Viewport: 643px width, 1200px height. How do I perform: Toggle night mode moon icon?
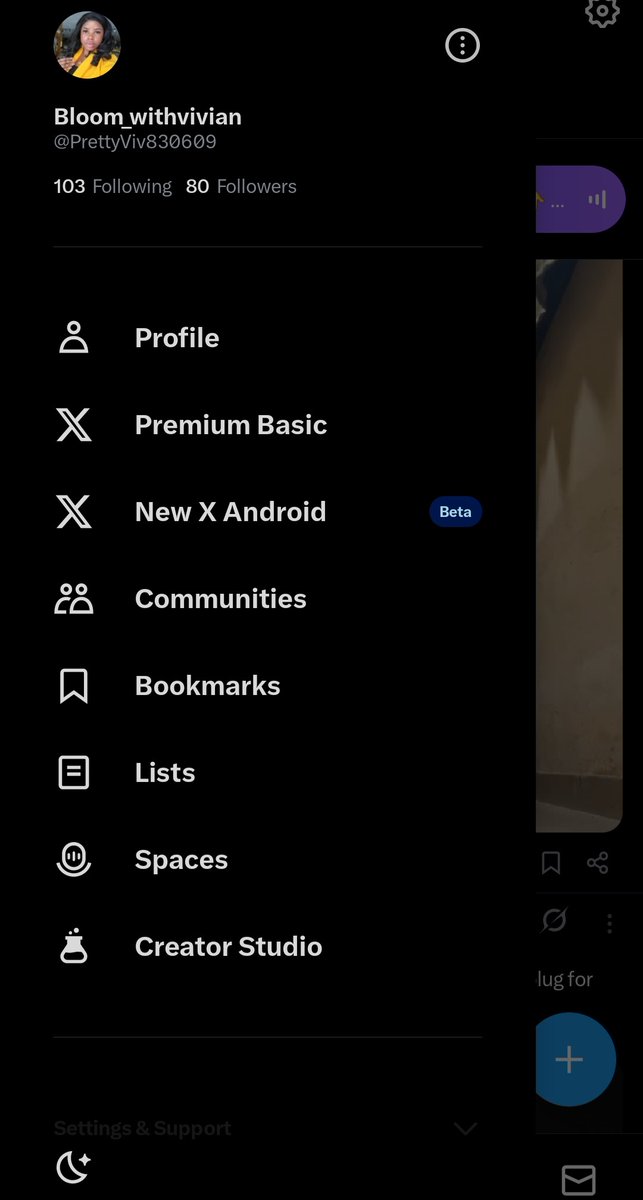coord(73,1166)
